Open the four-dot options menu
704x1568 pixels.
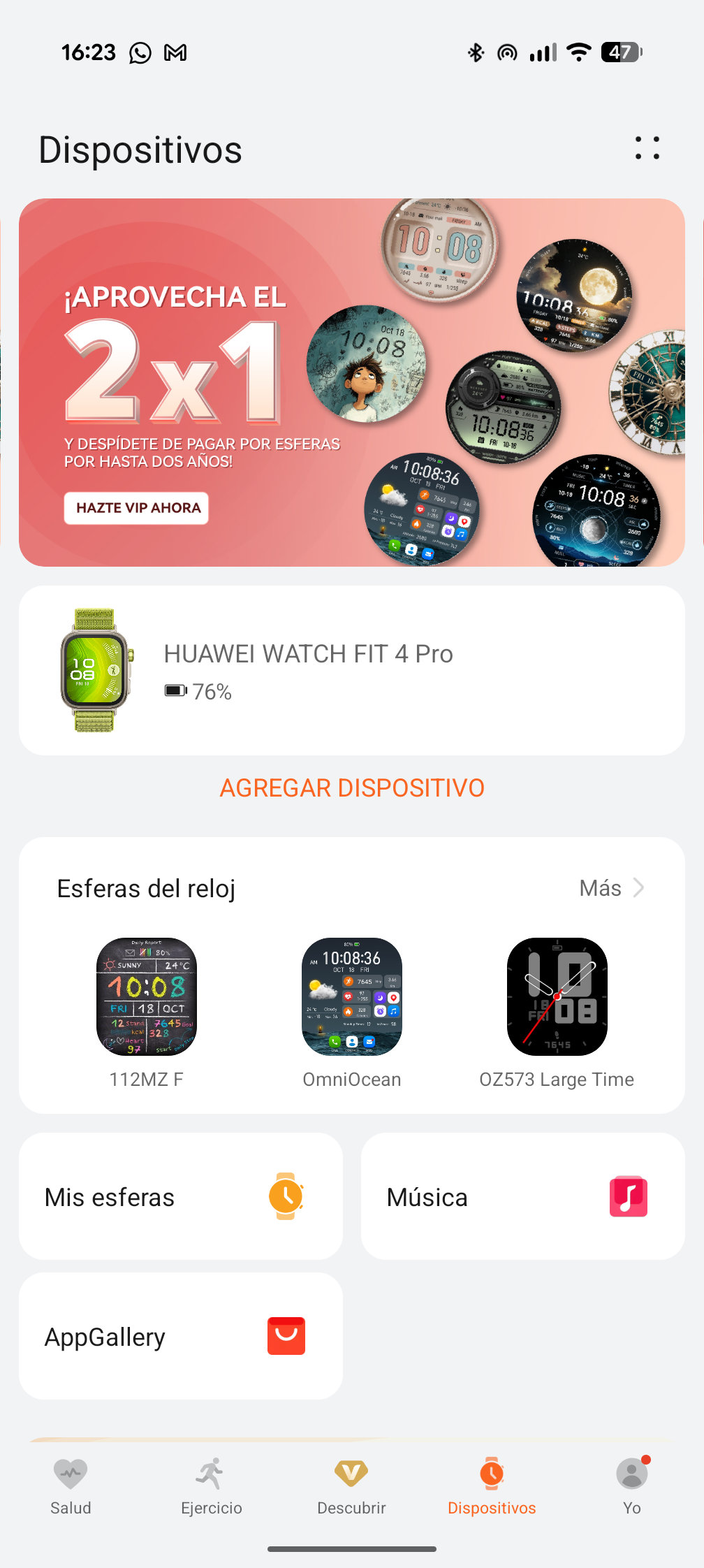pyautogui.click(x=647, y=148)
